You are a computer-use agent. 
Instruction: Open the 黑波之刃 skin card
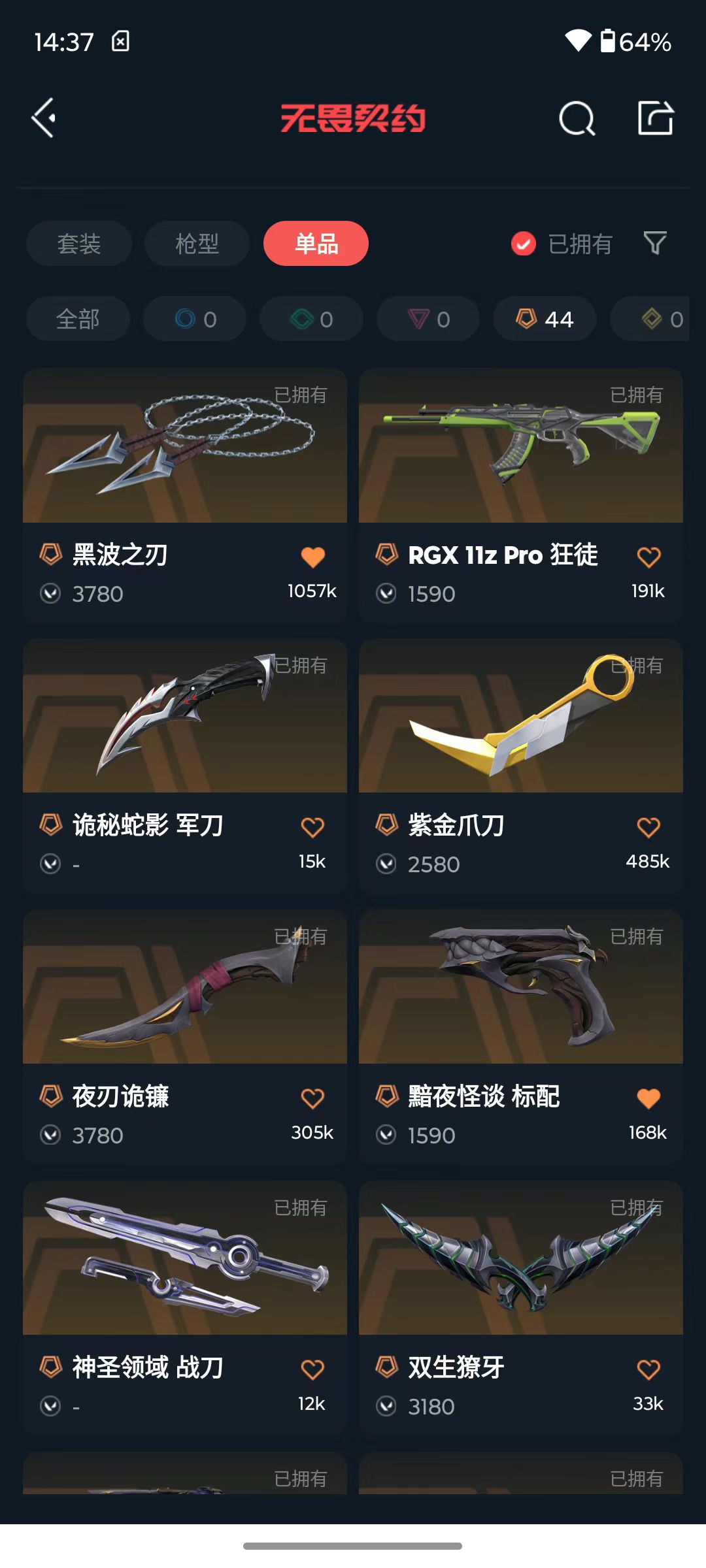click(x=185, y=495)
